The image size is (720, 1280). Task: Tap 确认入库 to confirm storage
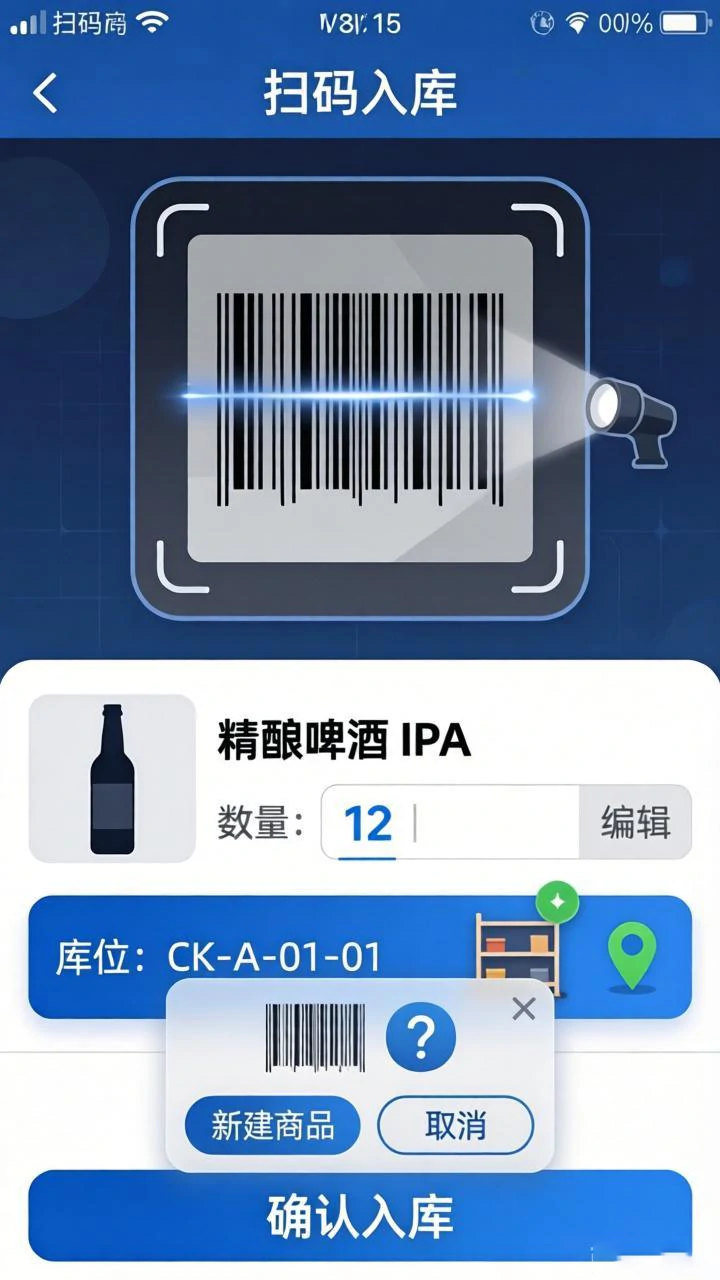360,1216
